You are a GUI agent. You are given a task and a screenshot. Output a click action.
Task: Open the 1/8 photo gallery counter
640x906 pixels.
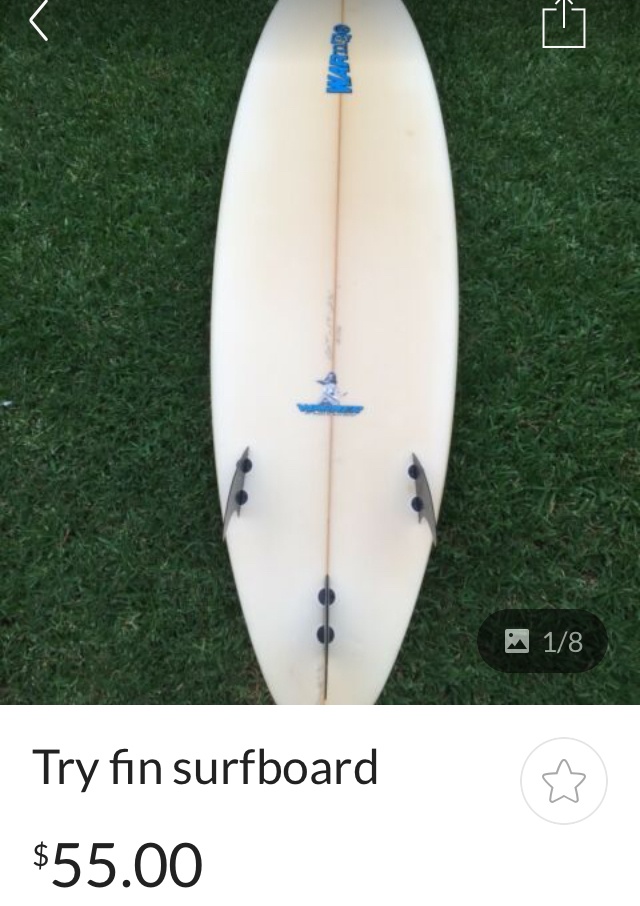click(x=542, y=641)
